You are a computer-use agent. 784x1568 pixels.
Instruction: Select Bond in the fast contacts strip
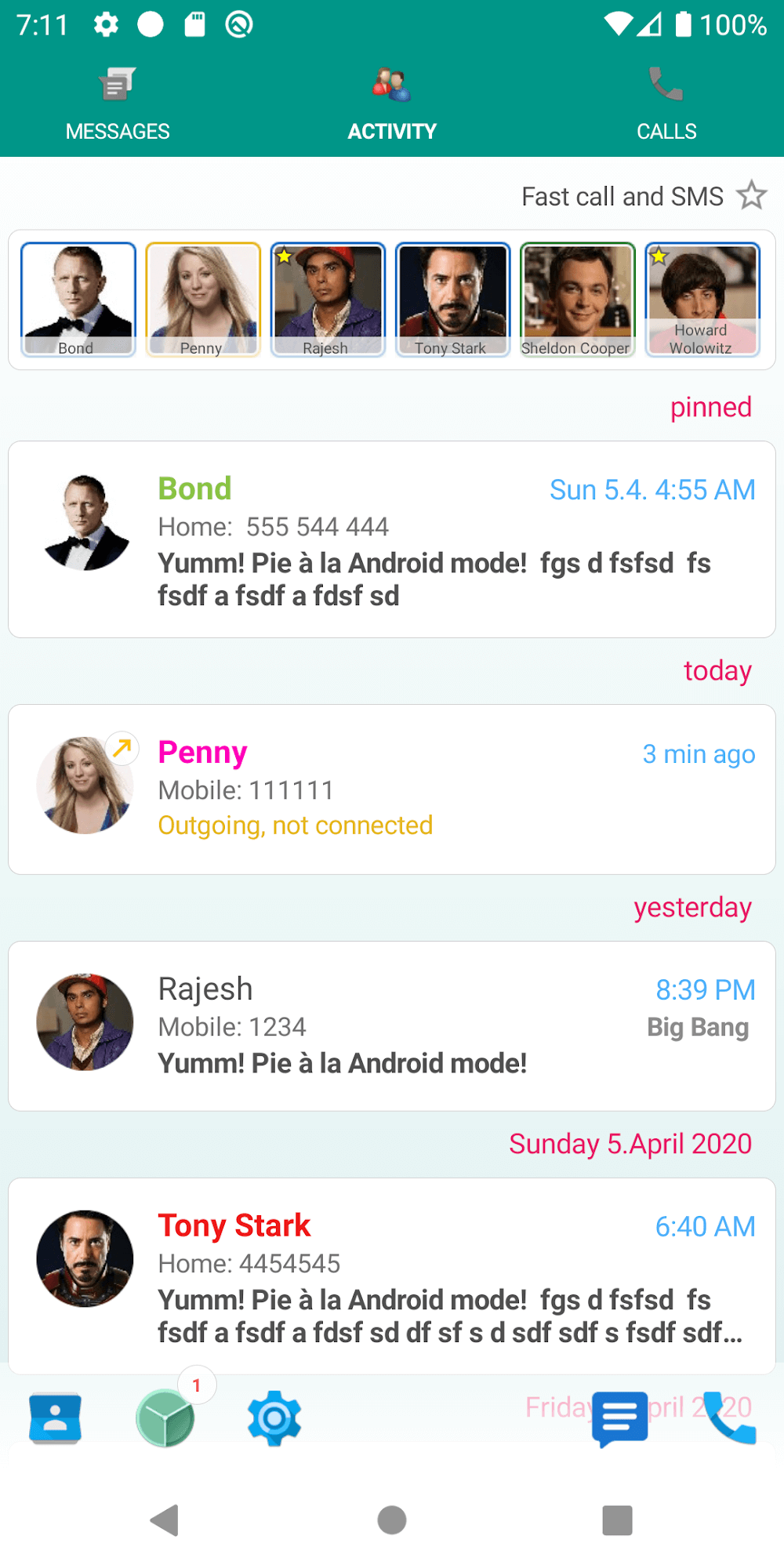(78, 299)
